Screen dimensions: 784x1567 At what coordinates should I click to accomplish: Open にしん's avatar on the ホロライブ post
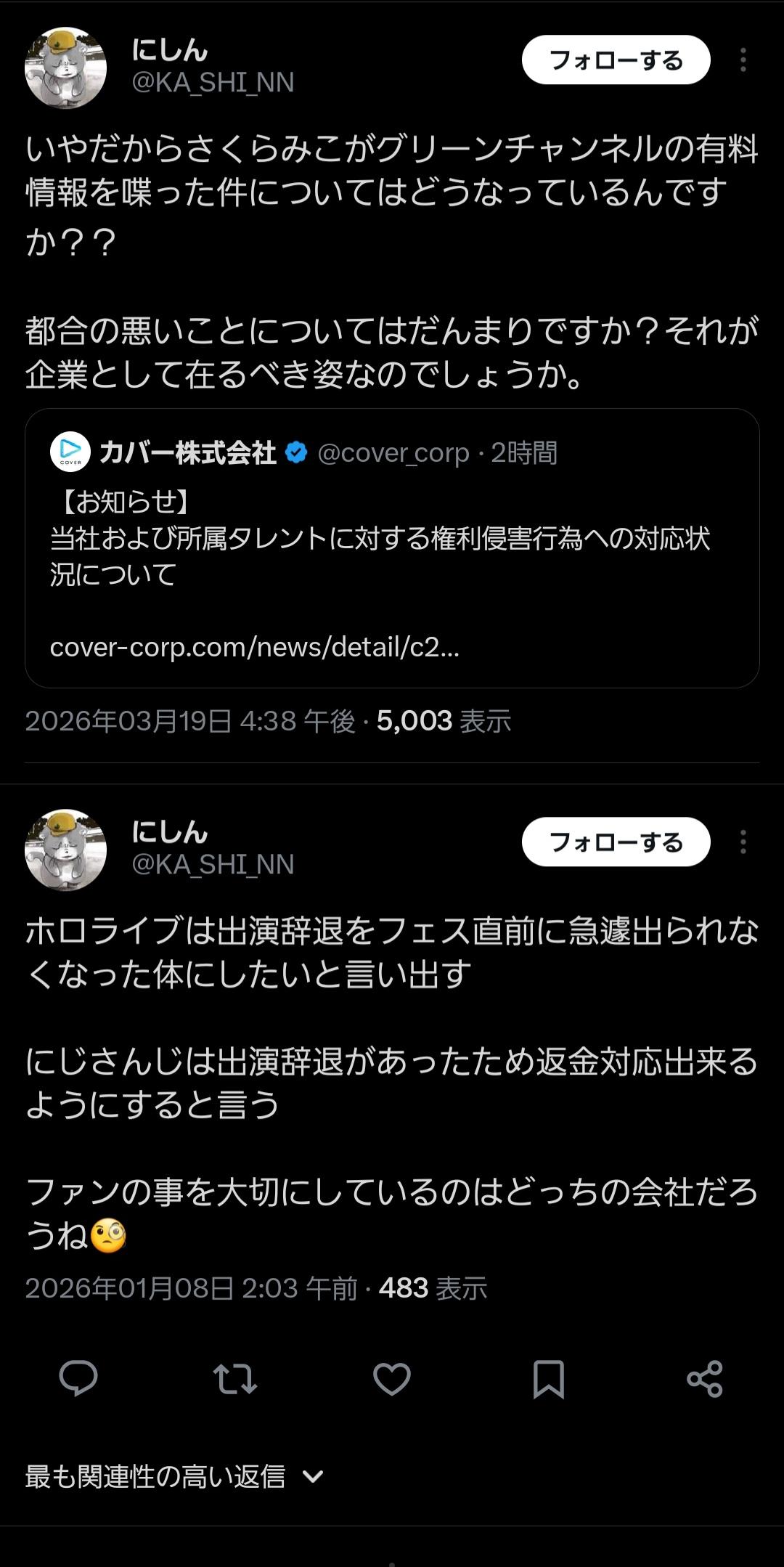pyautogui.click(x=66, y=850)
